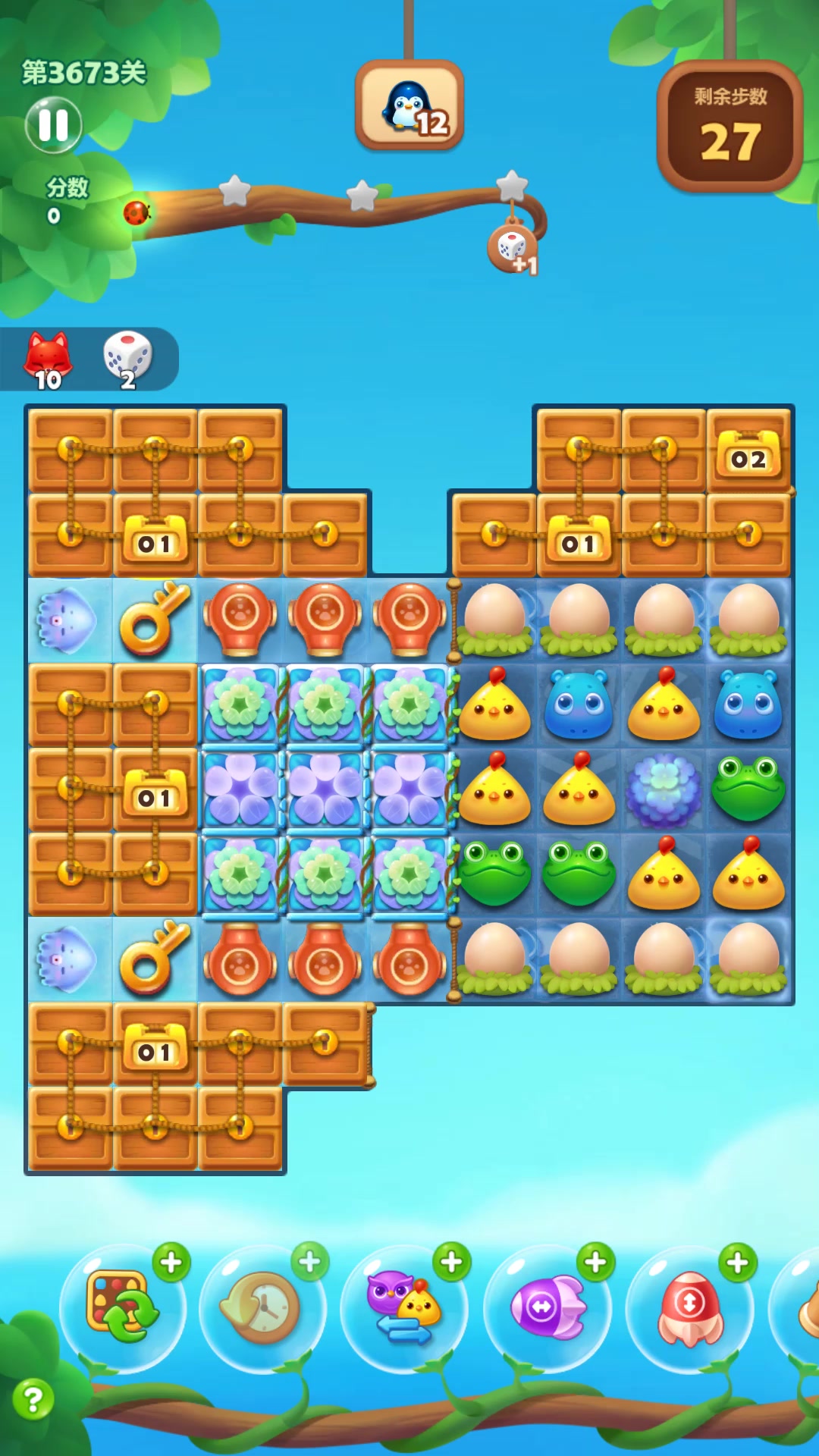Tap the red fox booster with count 10
Screen dimensions: 819x1456
tap(48, 358)
